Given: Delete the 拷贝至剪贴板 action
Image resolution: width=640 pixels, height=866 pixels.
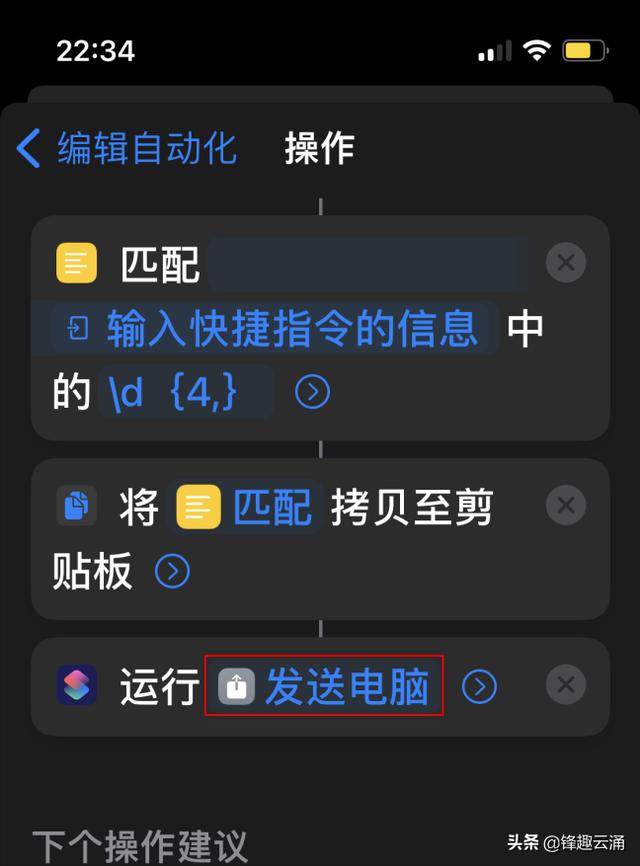Looking at the screenshot, I should [x=566, y=505].
